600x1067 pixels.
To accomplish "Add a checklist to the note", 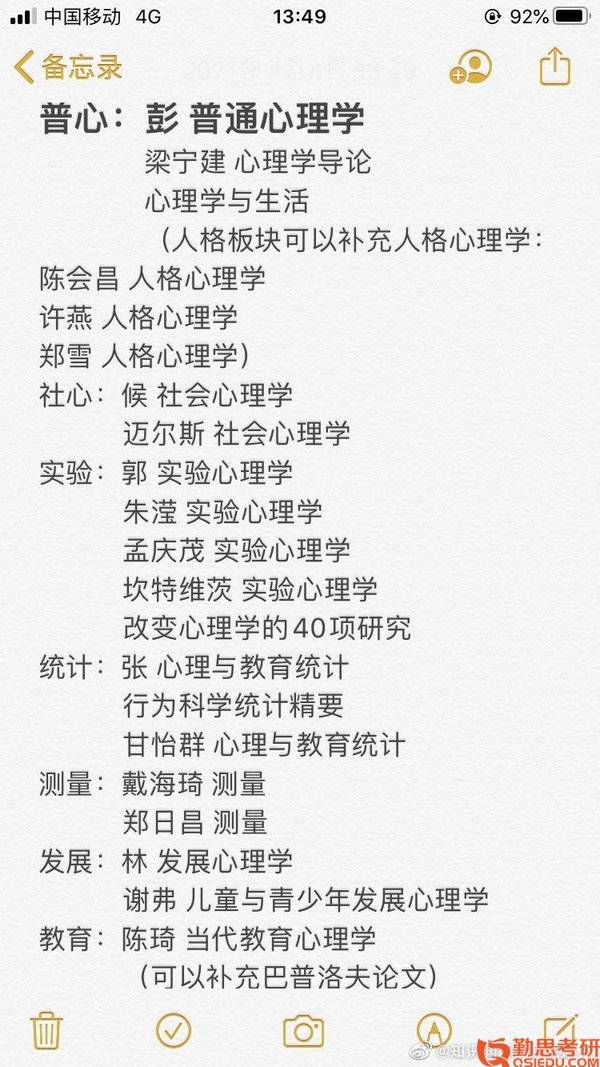I will pos(174,1029).
